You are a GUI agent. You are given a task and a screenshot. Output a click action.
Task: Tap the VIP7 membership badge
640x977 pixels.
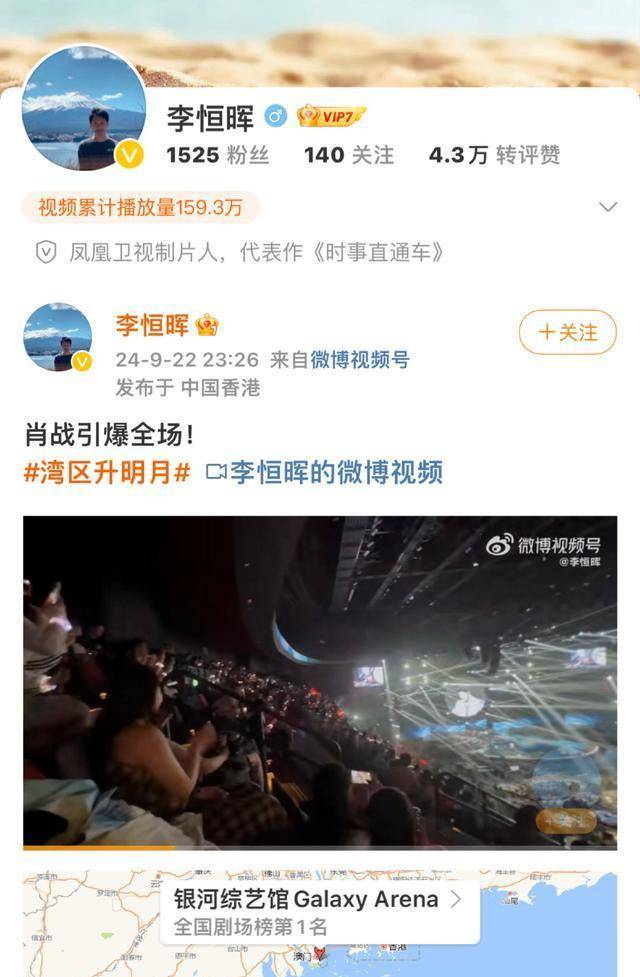pyautogui.click(x=331, y=117)
